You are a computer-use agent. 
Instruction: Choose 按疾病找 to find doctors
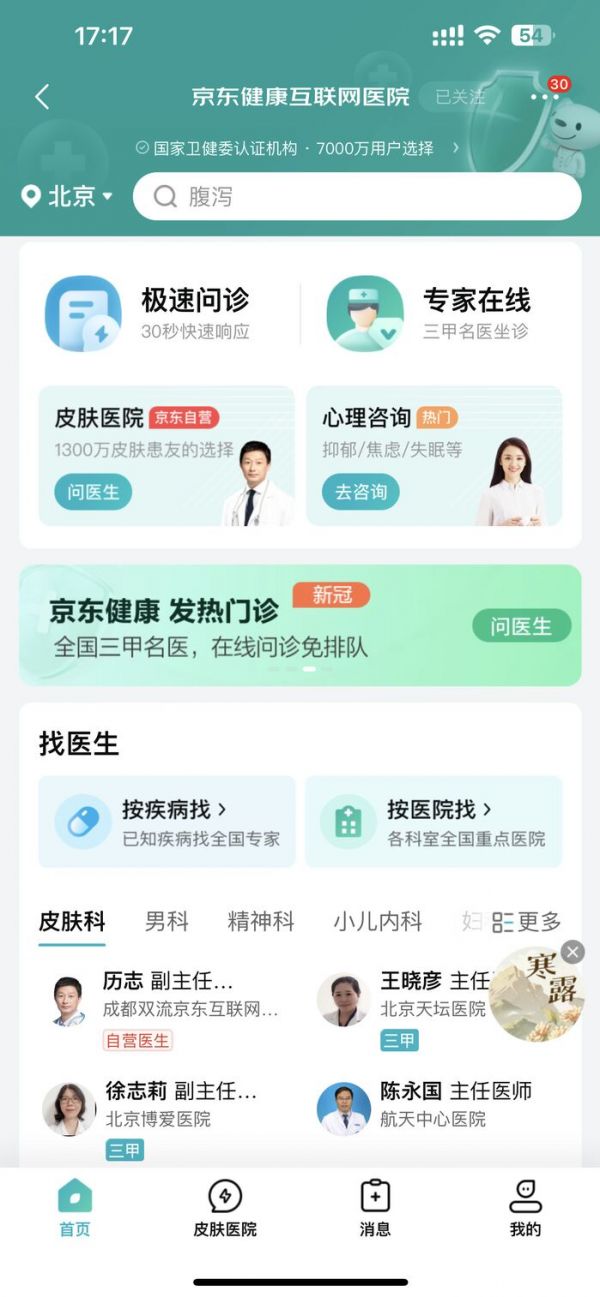pos(167,822)
